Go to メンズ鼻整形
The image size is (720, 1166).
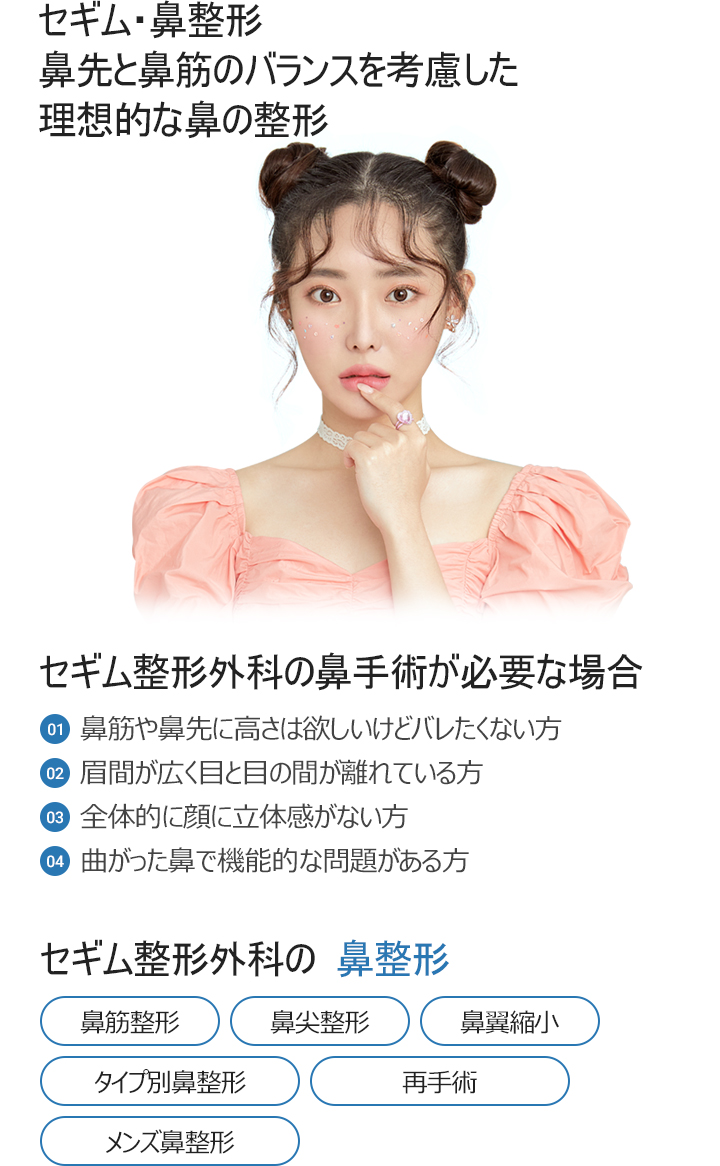coord(169,1141)
